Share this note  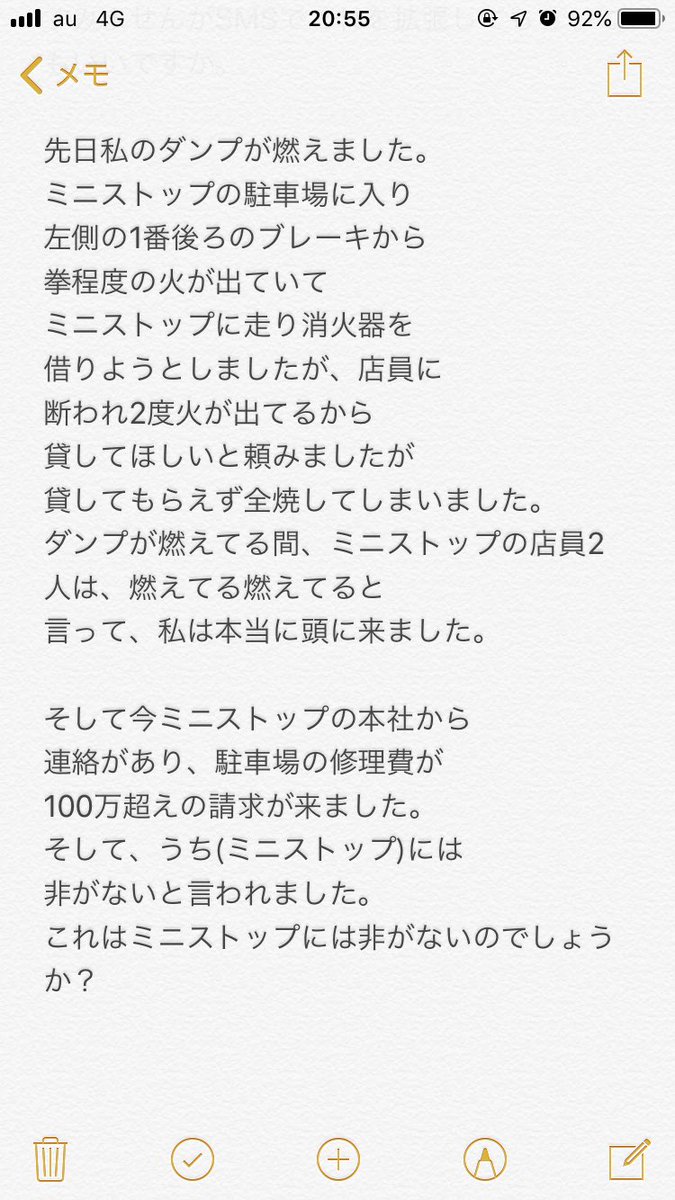coord(622,75)
